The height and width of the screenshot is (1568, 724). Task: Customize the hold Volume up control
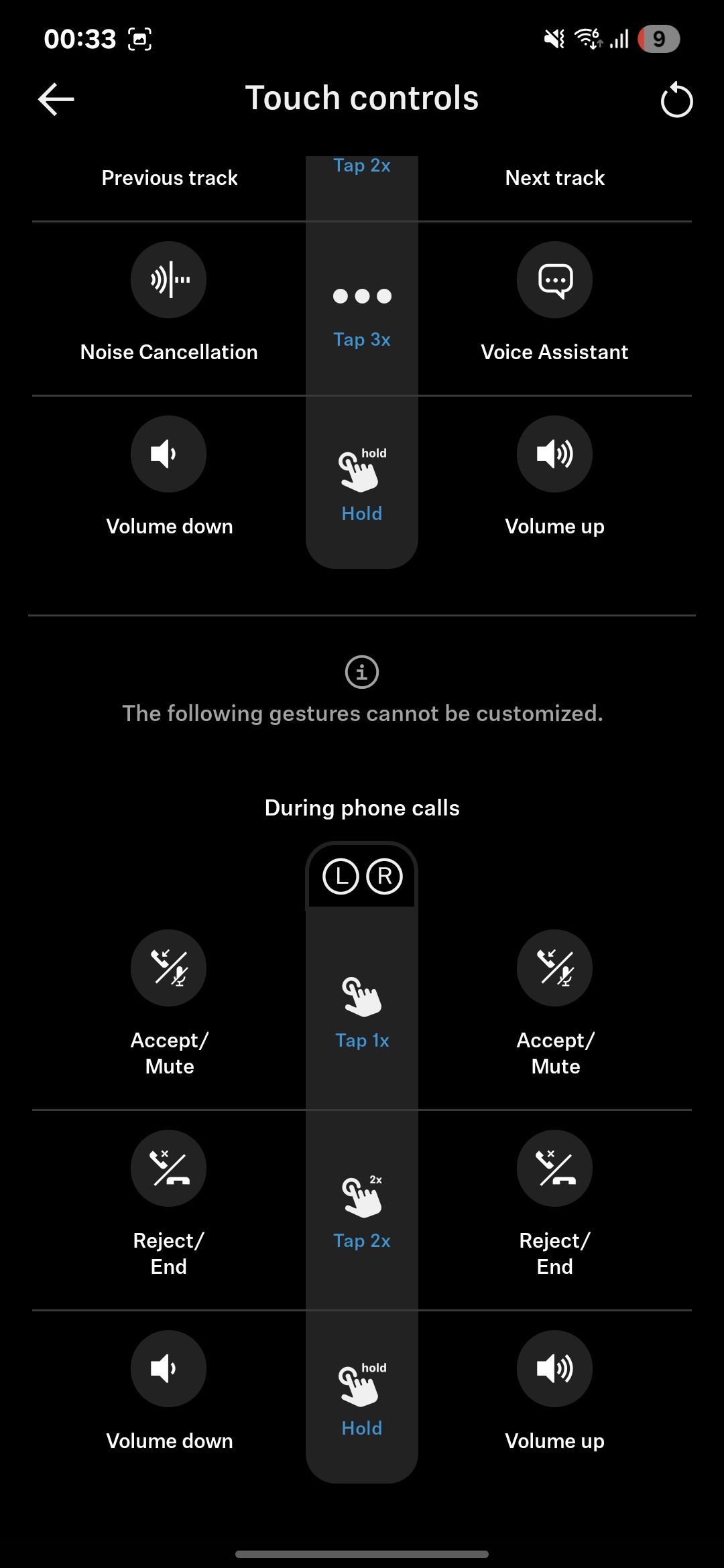[x=554, y=454]
